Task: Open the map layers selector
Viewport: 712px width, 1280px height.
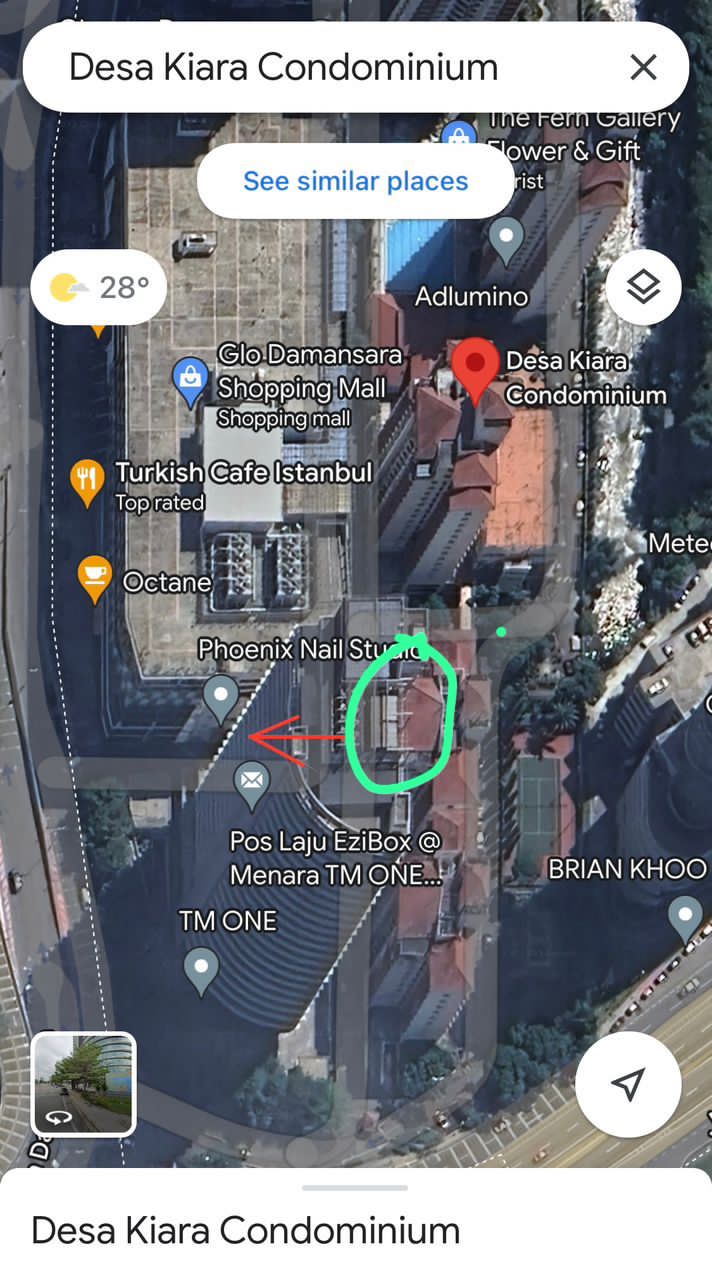Action: [643, 288]
